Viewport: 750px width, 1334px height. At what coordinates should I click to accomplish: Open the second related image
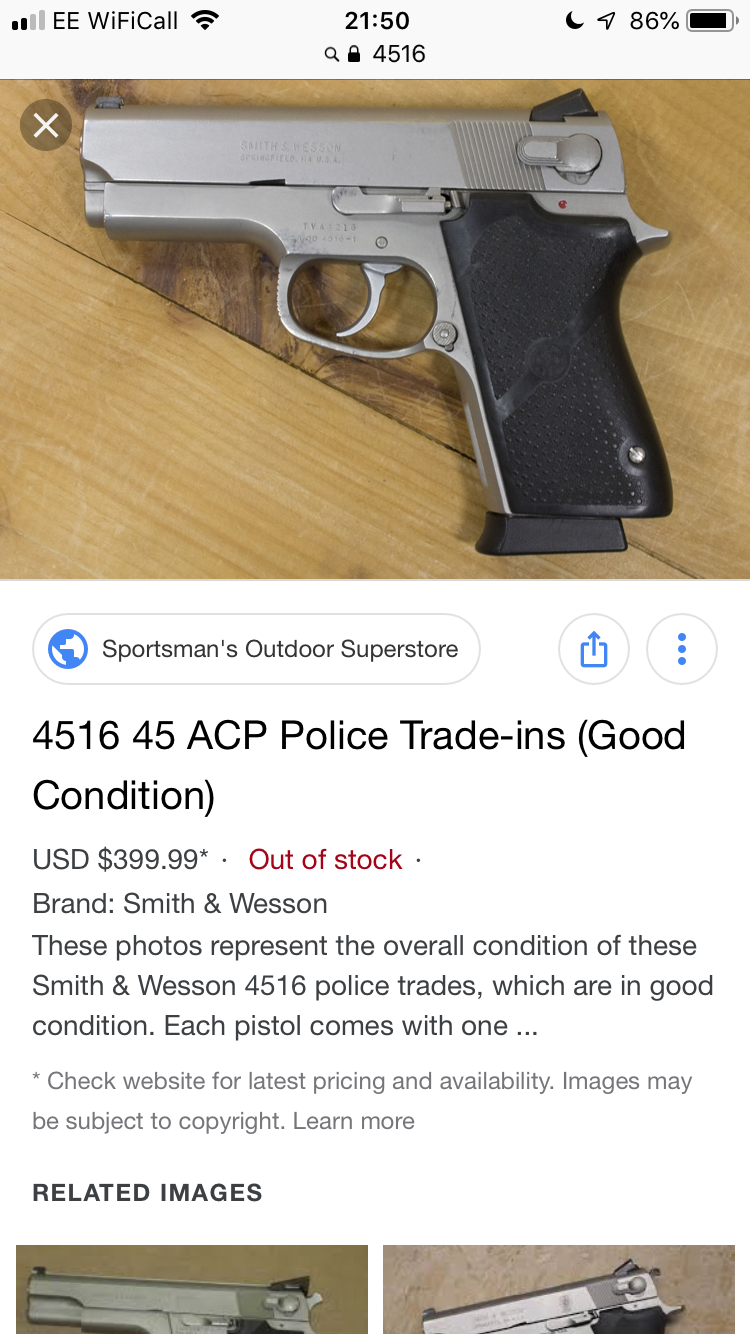(x=559, y=1289)
